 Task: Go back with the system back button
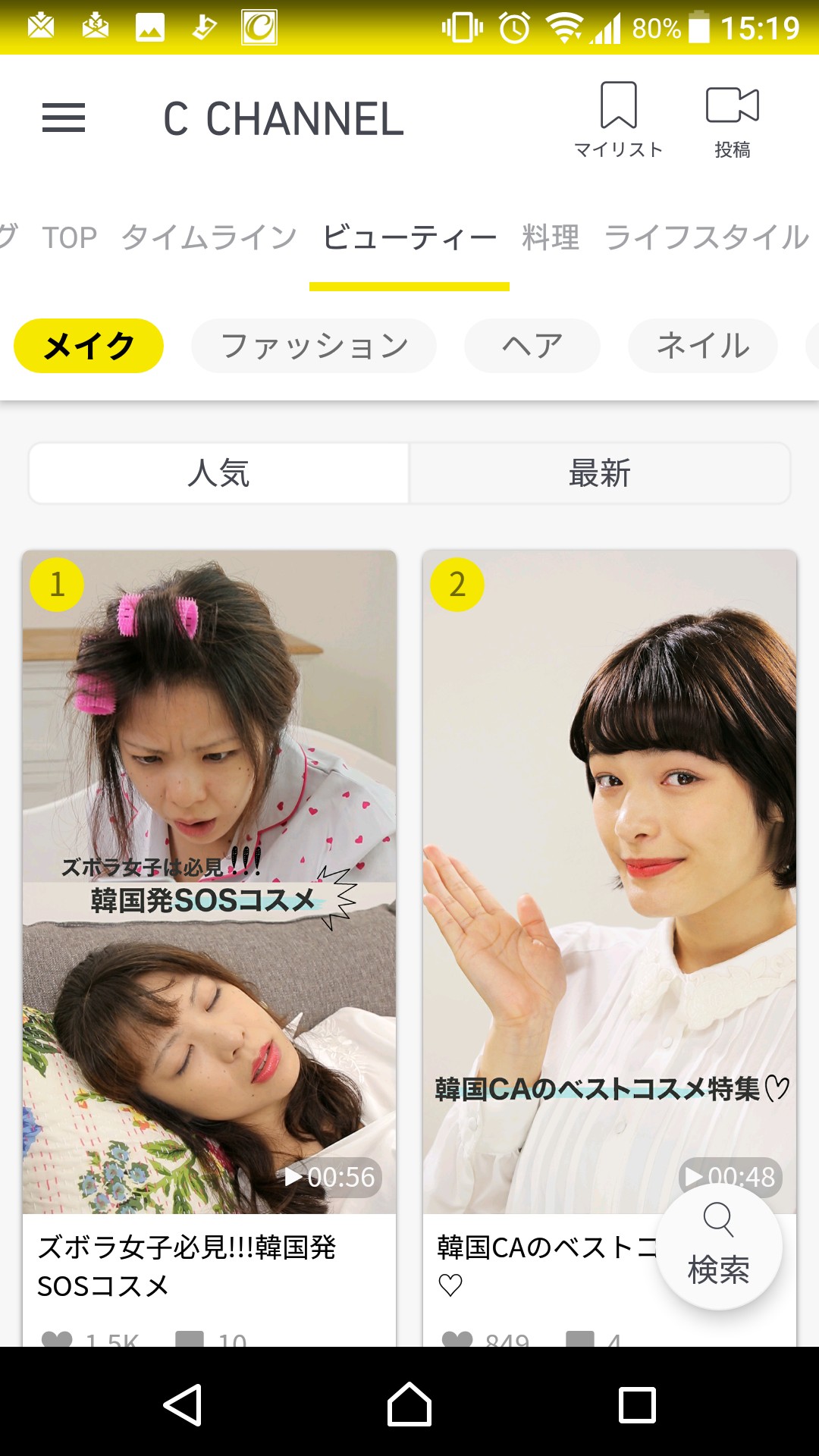(x=182, y=1404)
